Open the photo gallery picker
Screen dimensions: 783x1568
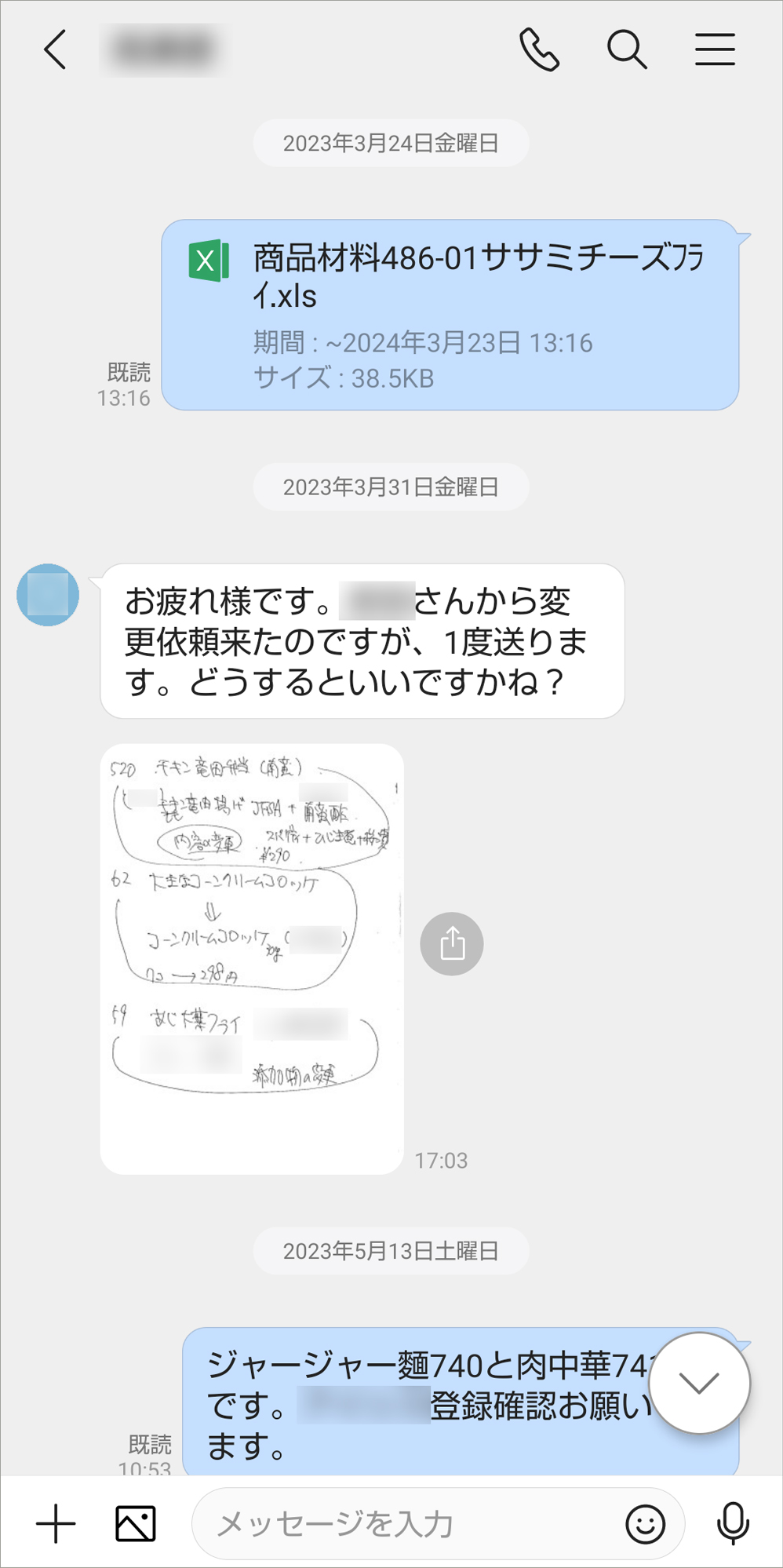click(x=136, y=1524)
